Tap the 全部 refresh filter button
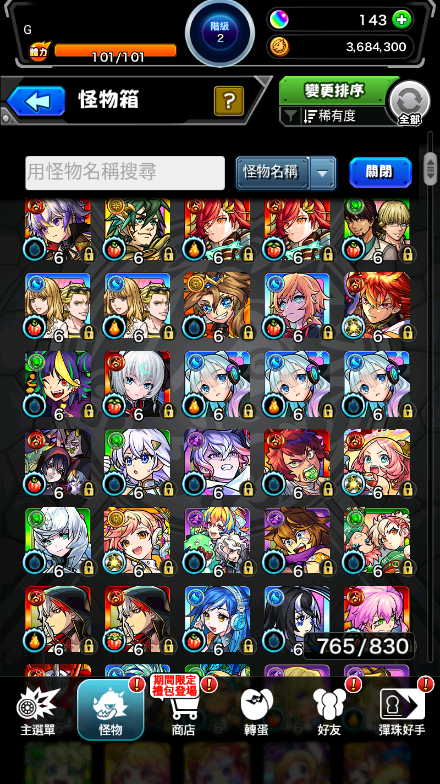440x784 pixels. coord(409,104)
